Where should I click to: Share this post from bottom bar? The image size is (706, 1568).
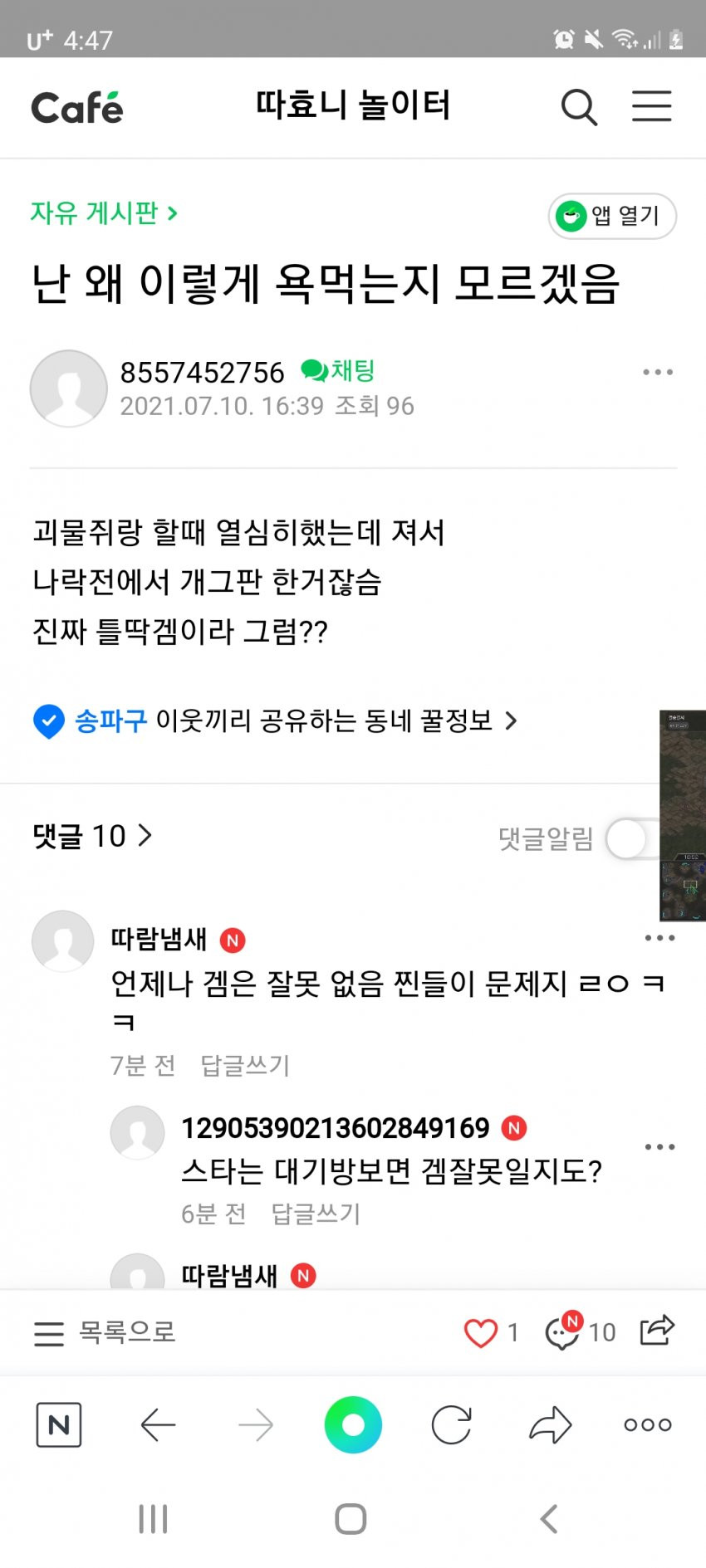coord(657,1331)
